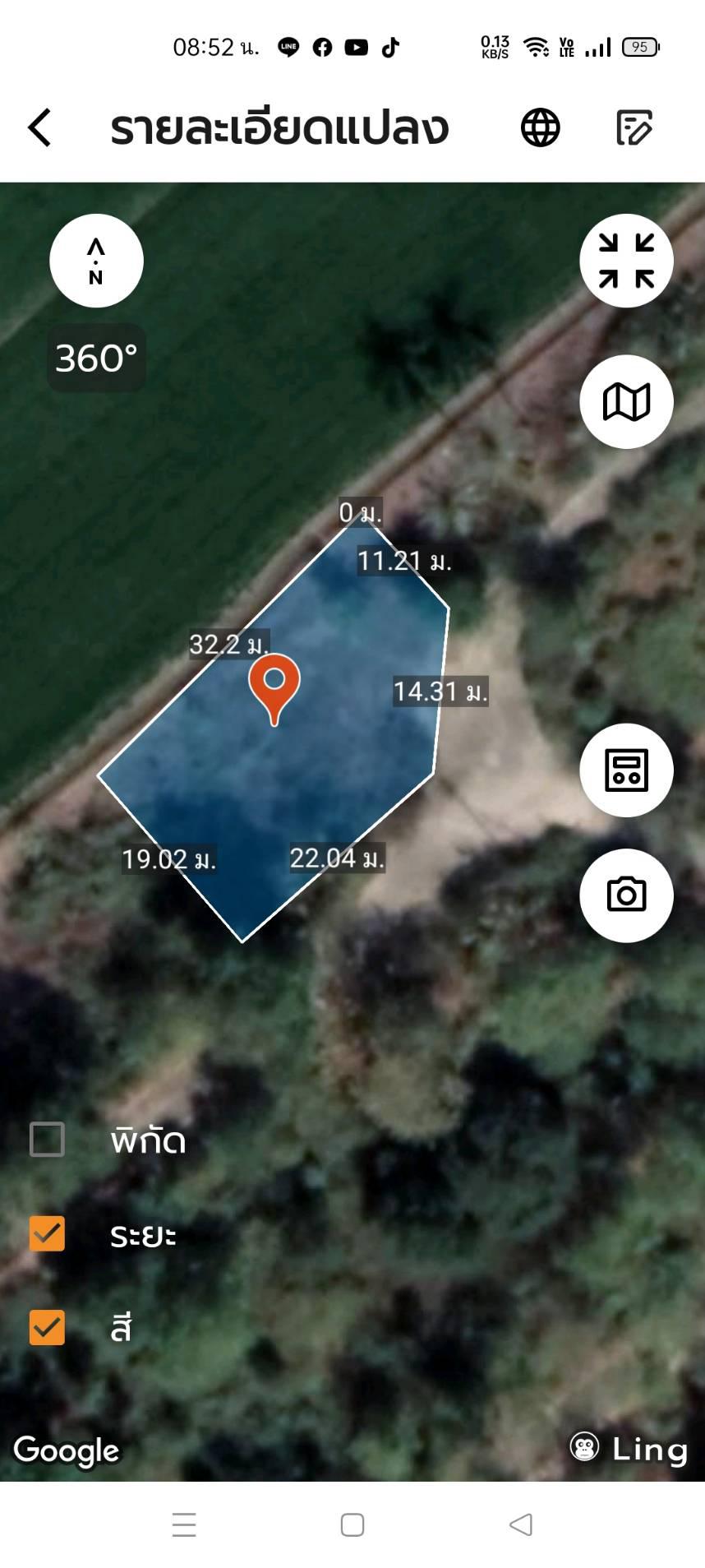Enable the พิกัด checkbox
Image resolution: width=705 pixels, height=1568 pixels.
coord(47,1140)
